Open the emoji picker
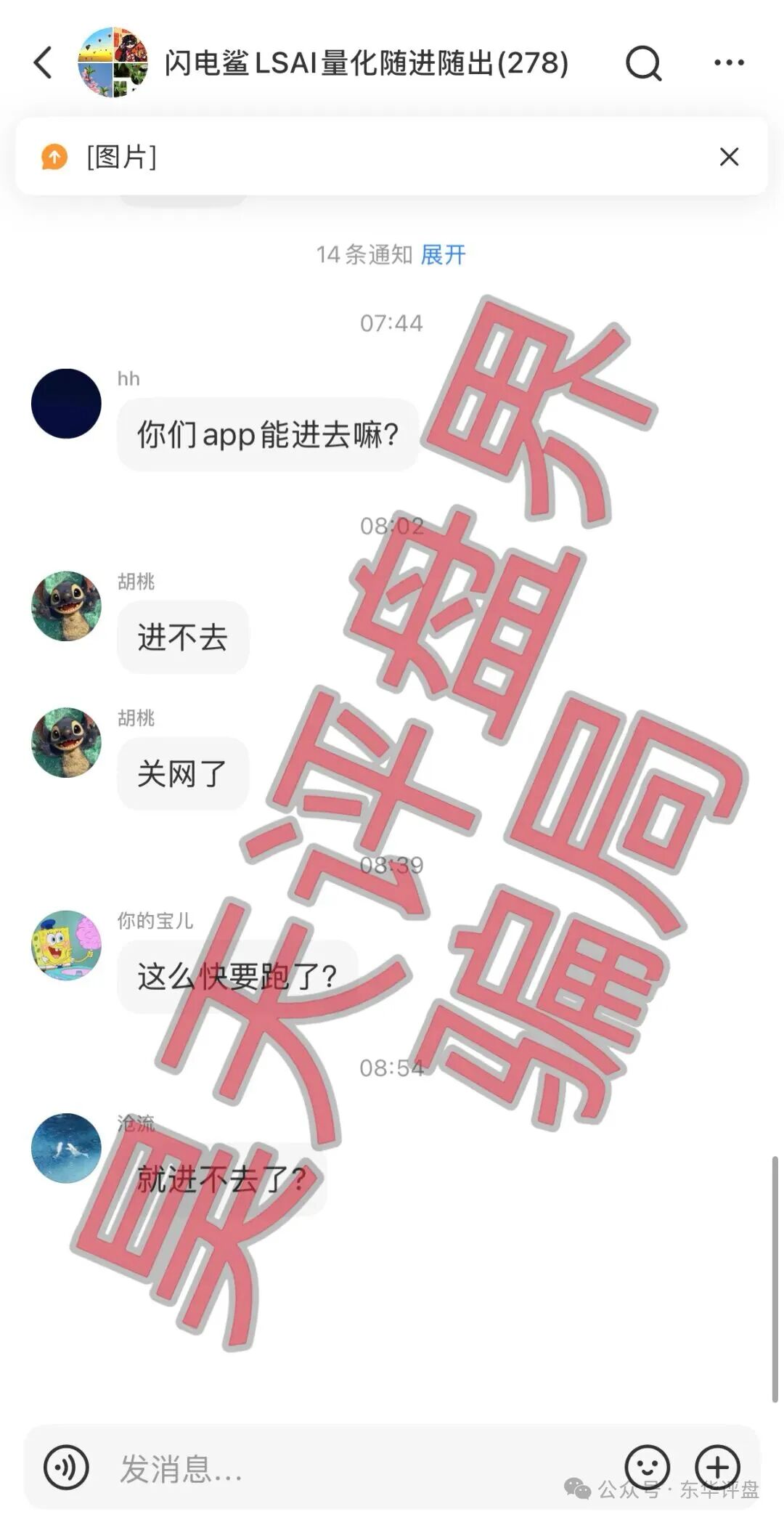 647,1468
